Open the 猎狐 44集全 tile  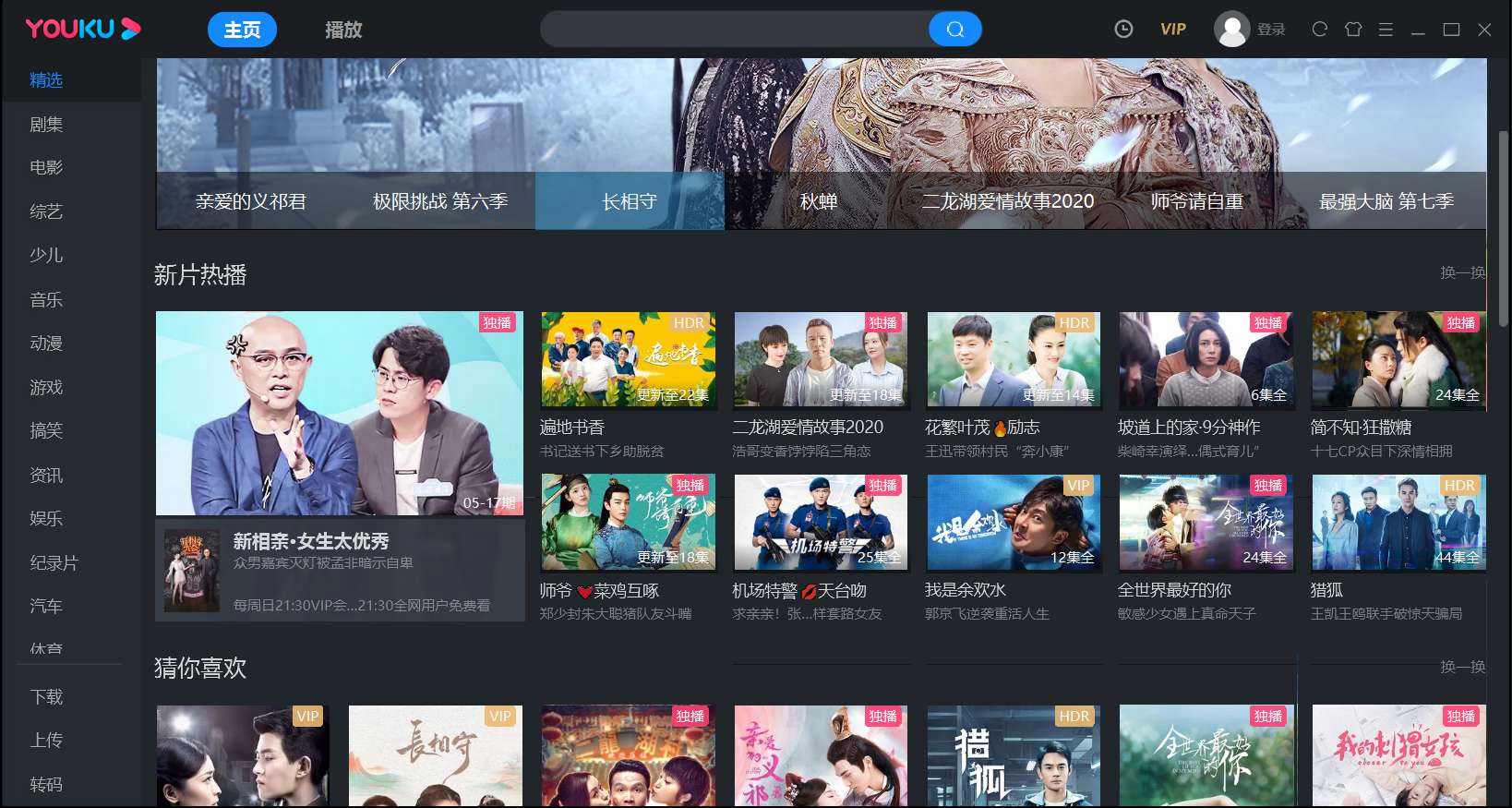click(1398, 523)
